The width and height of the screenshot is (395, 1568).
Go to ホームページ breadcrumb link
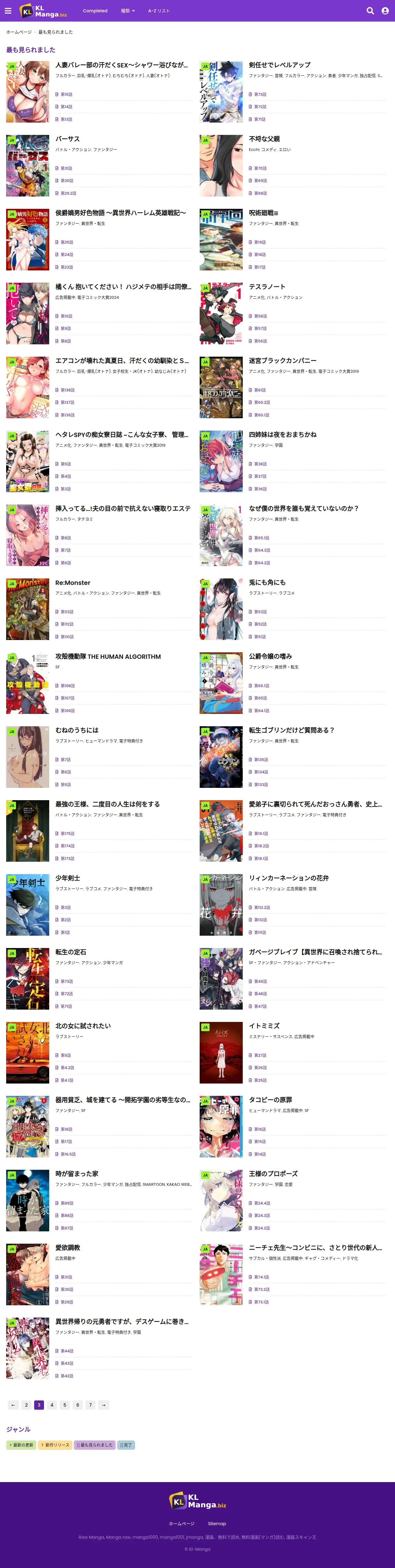pos(19,32)
